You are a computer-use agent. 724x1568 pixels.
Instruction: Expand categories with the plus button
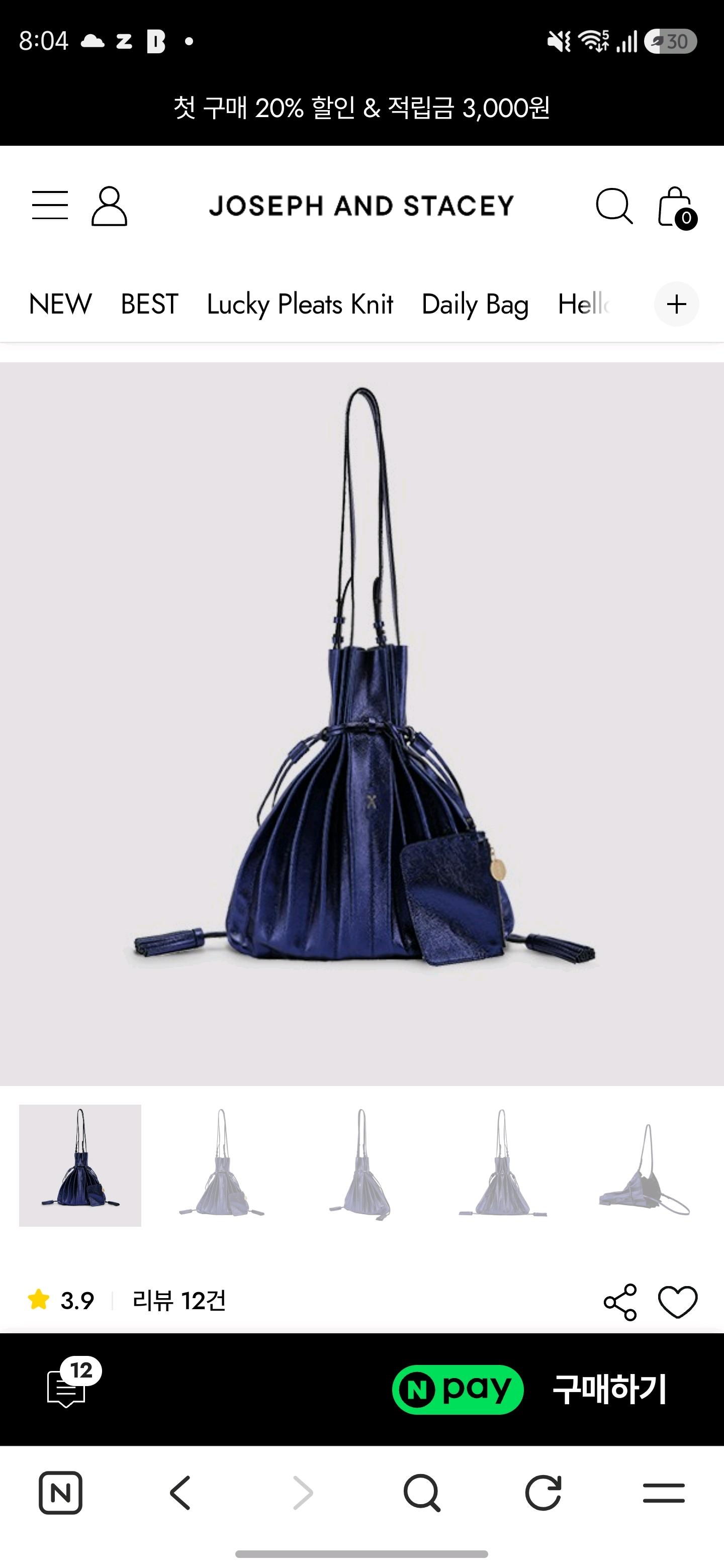pos(677,304)
